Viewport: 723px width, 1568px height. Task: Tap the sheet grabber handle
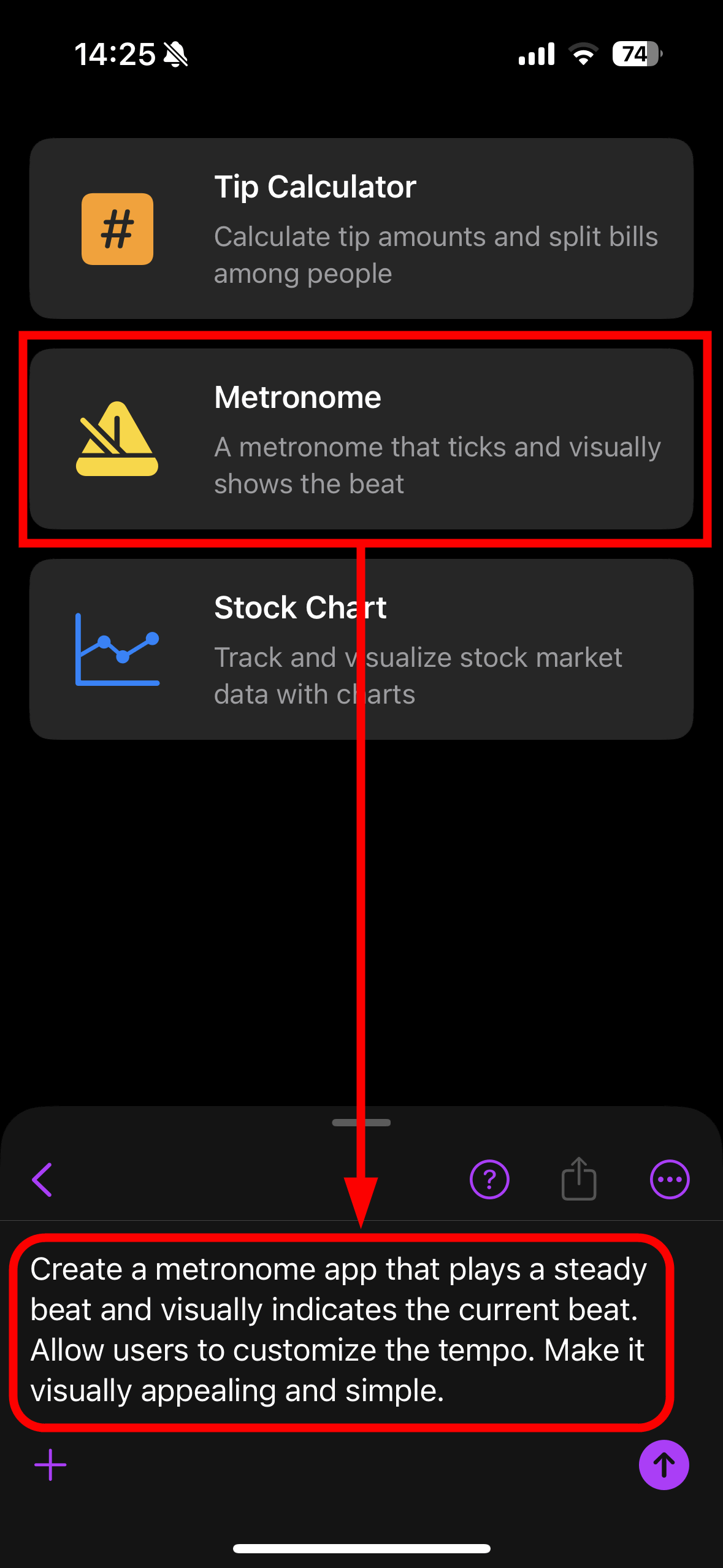(x=361, y=1123)
